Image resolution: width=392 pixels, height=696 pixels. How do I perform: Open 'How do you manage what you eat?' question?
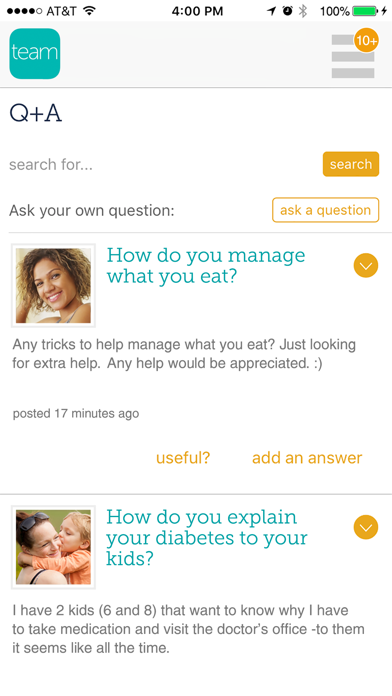[x=206, y=265]
